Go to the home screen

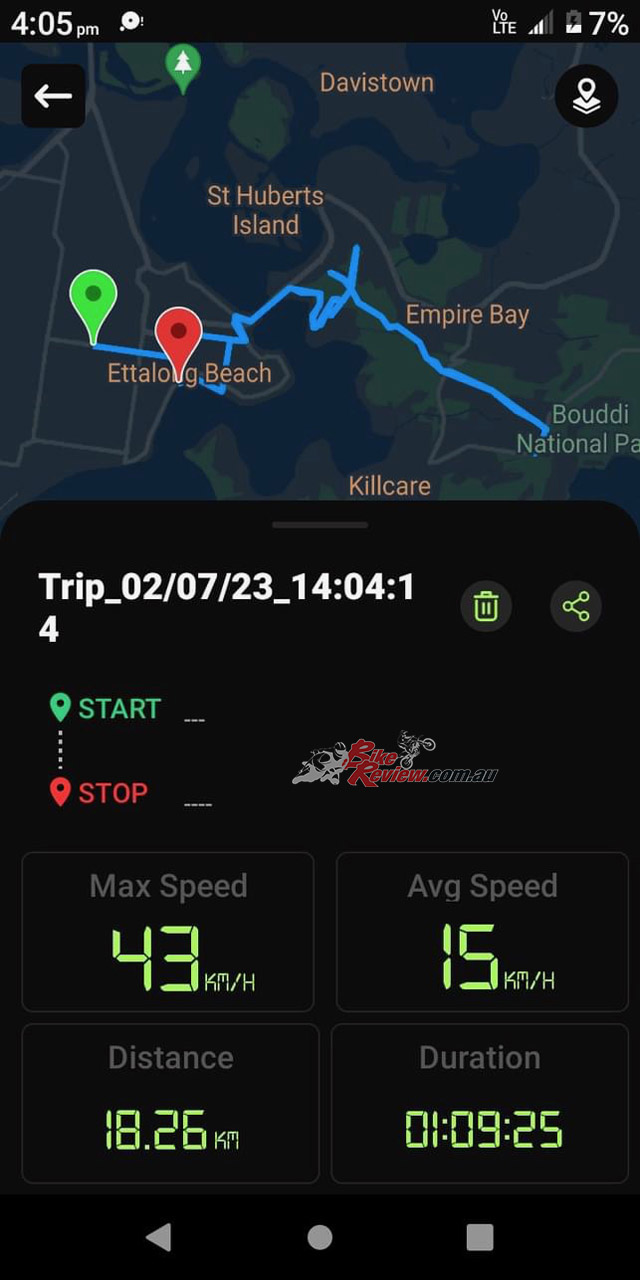[x=320, y=1237]
